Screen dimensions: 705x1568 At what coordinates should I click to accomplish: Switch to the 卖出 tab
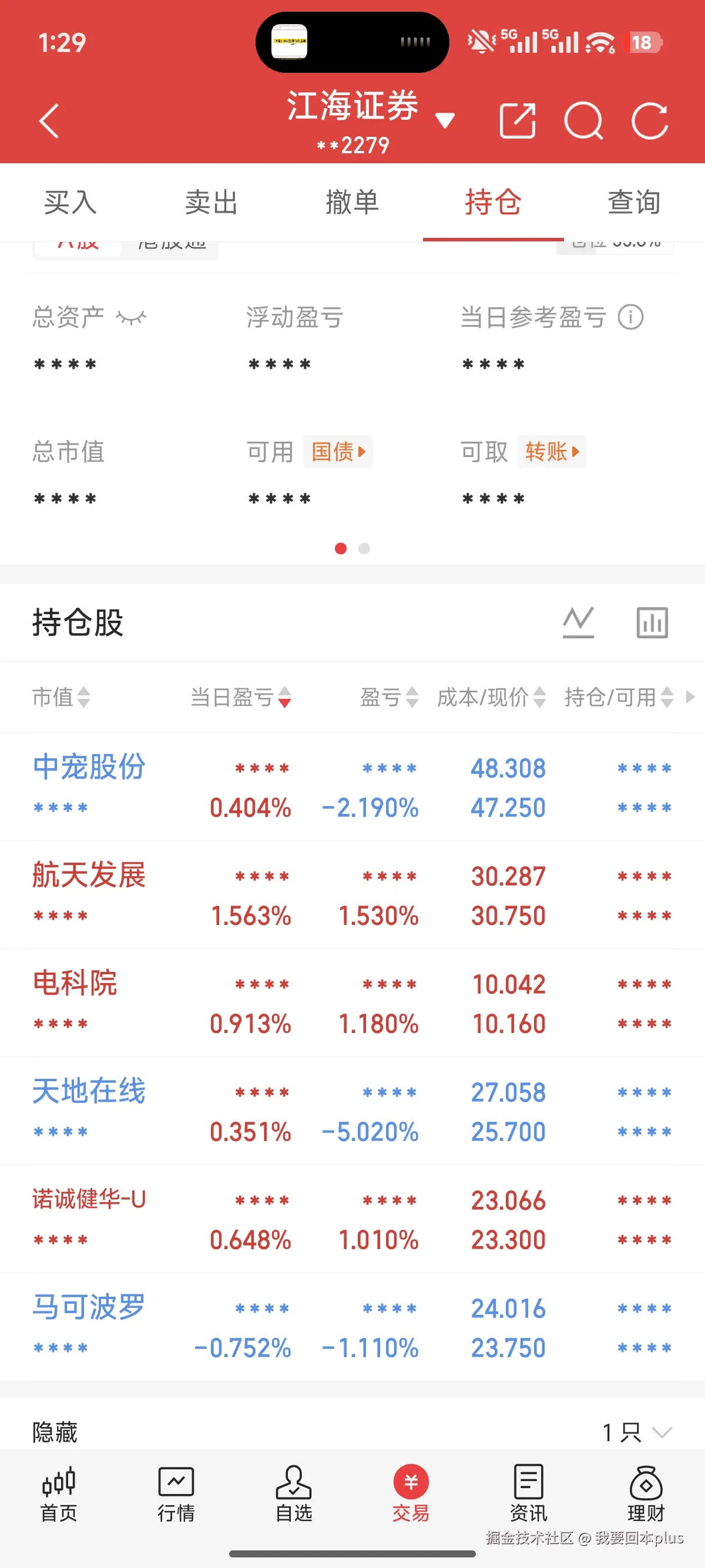(212, 202)
